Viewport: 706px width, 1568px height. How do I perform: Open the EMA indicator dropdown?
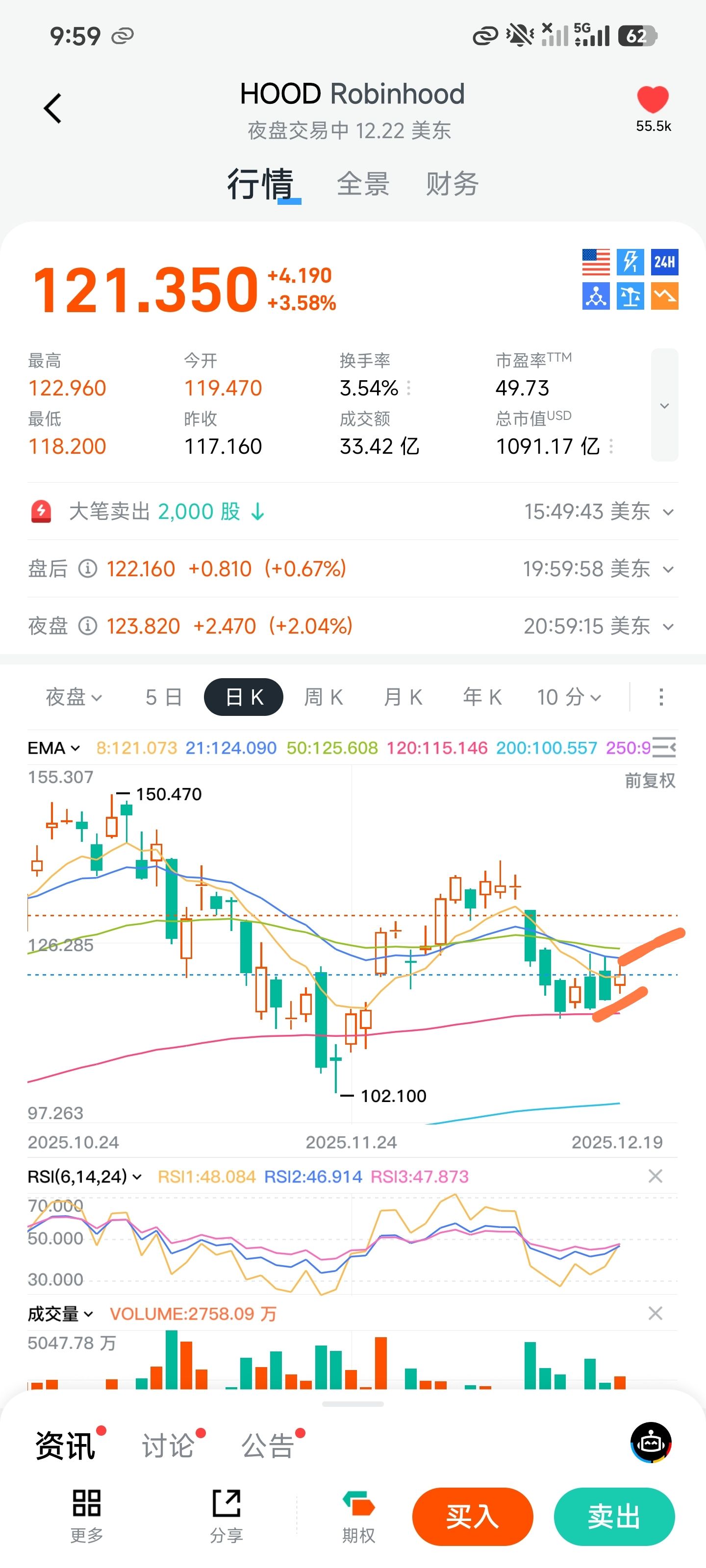pos(53,747)
